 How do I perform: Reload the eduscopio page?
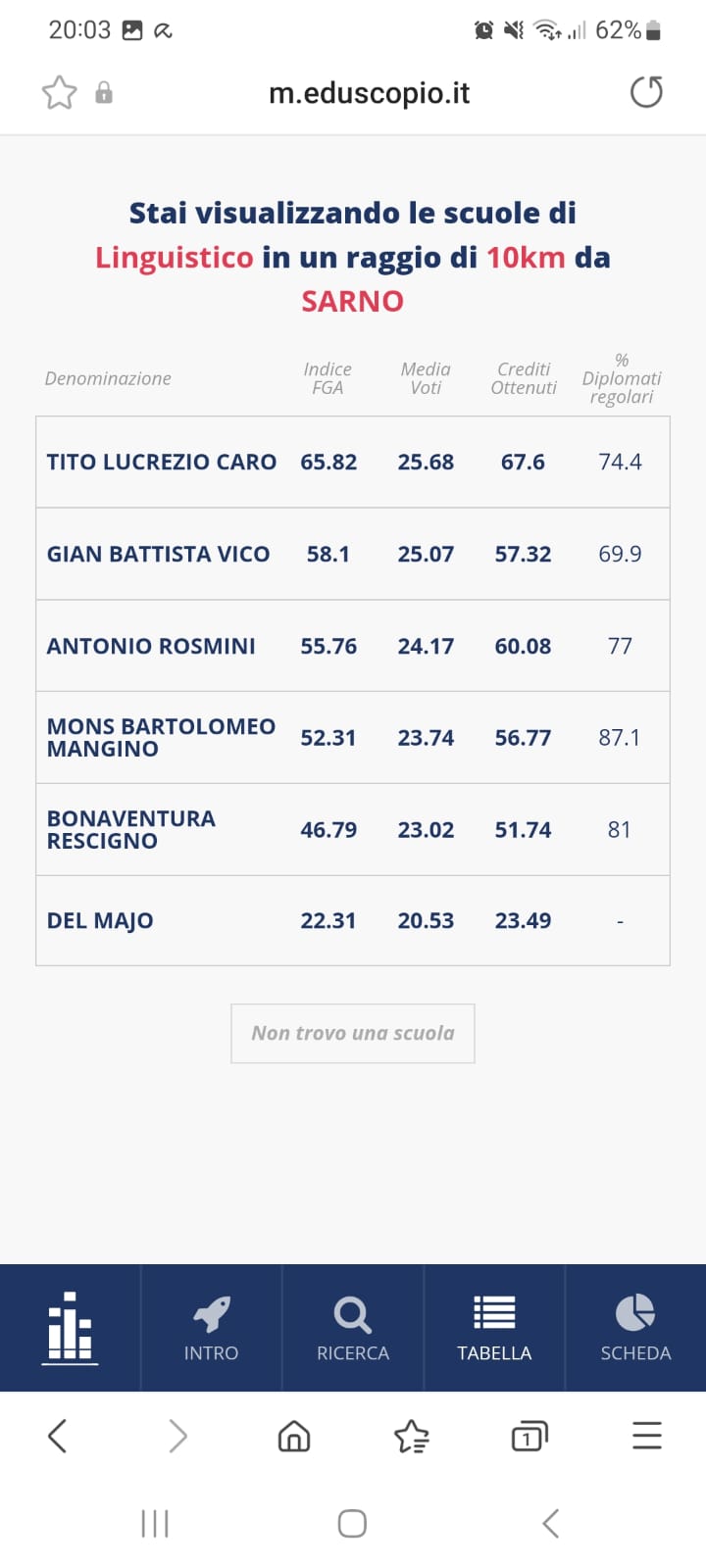pyautogui.click(x=646, y=92)
